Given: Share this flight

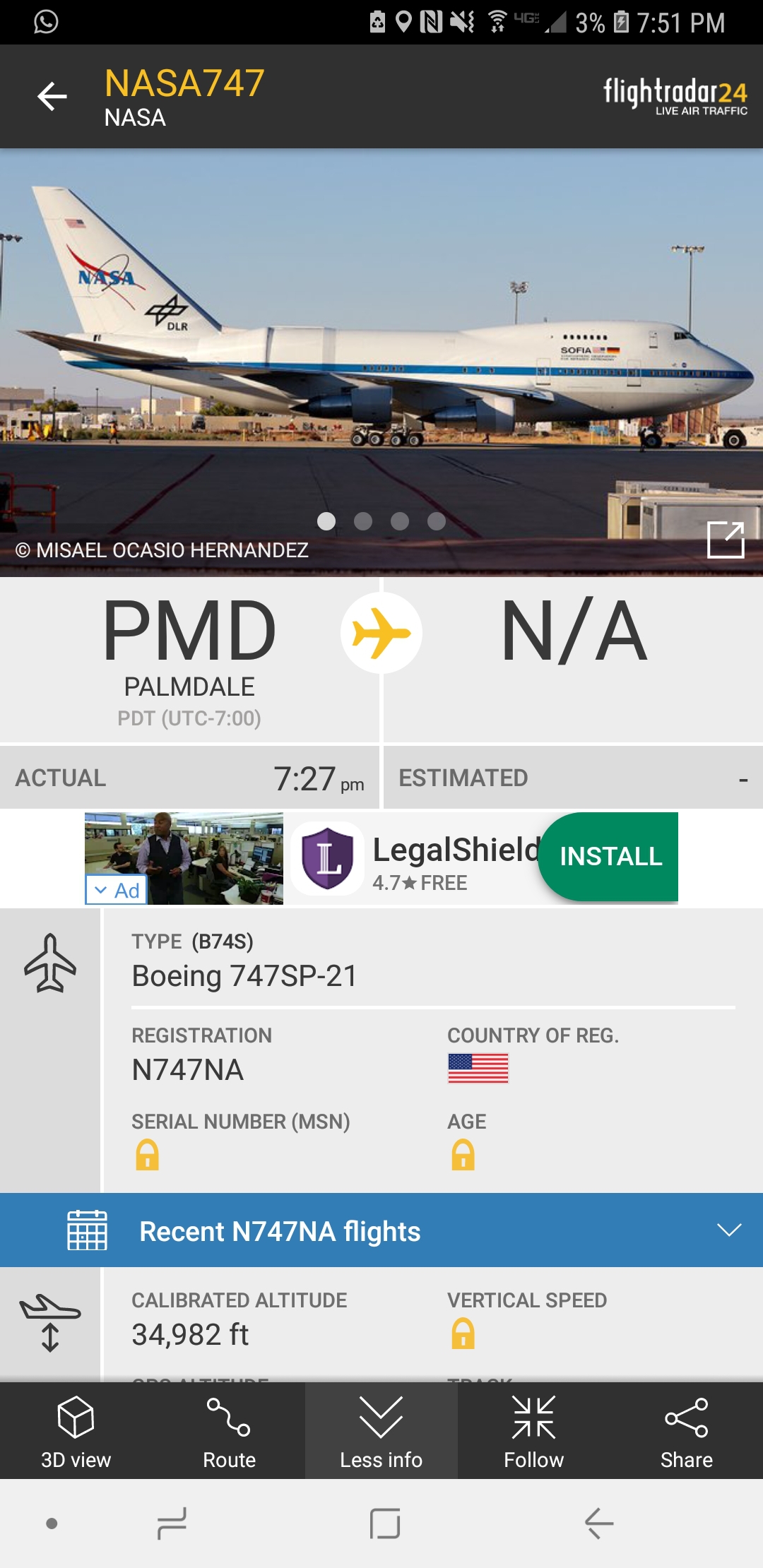Looking at the screenshot, I should point(687,1432).
